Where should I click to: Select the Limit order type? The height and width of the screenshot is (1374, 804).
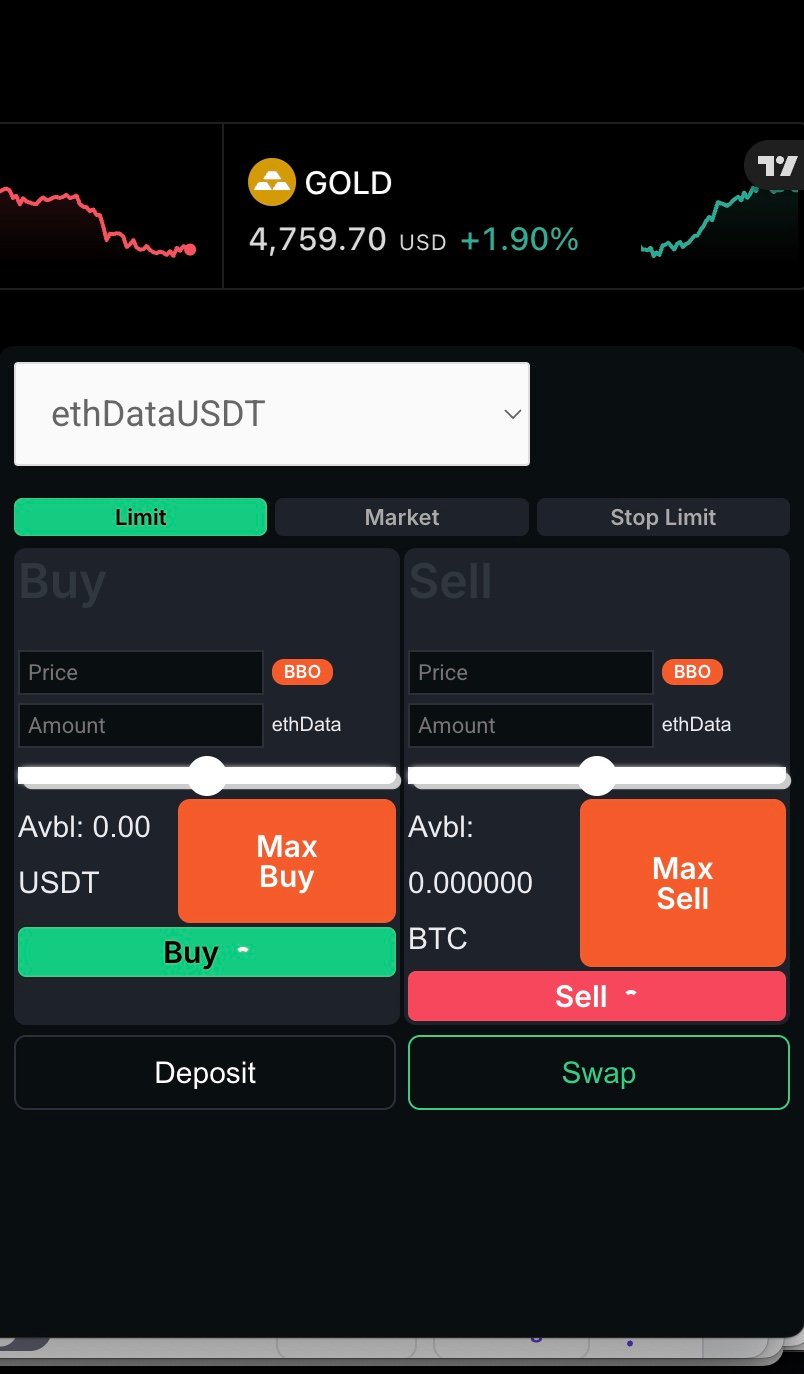[140, 517]
